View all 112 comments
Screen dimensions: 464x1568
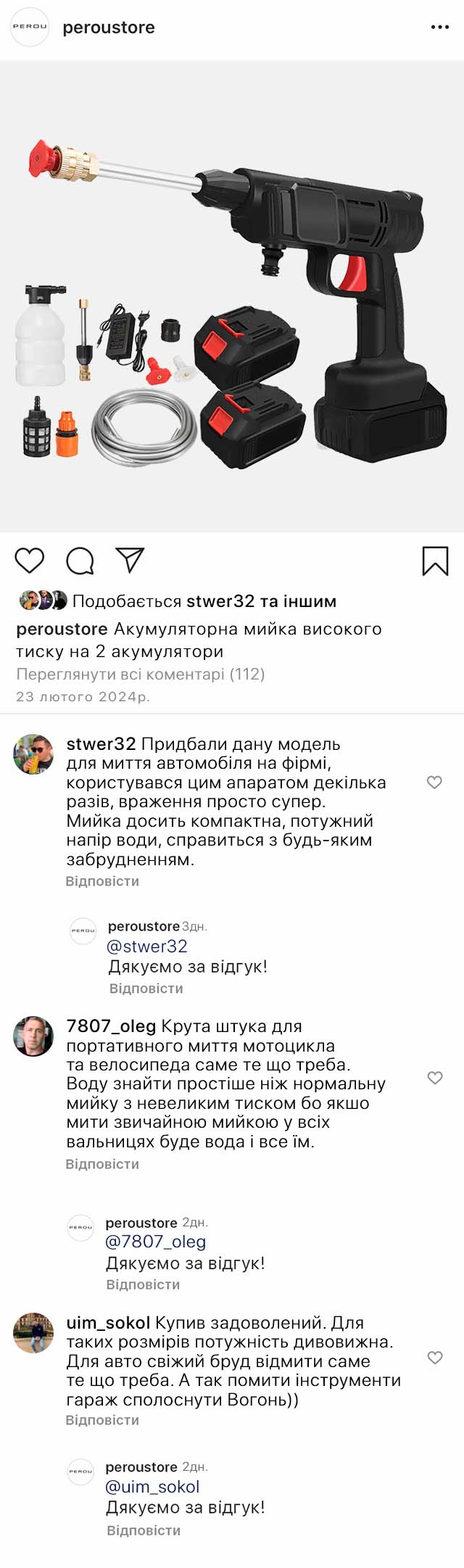coord(141,674)
